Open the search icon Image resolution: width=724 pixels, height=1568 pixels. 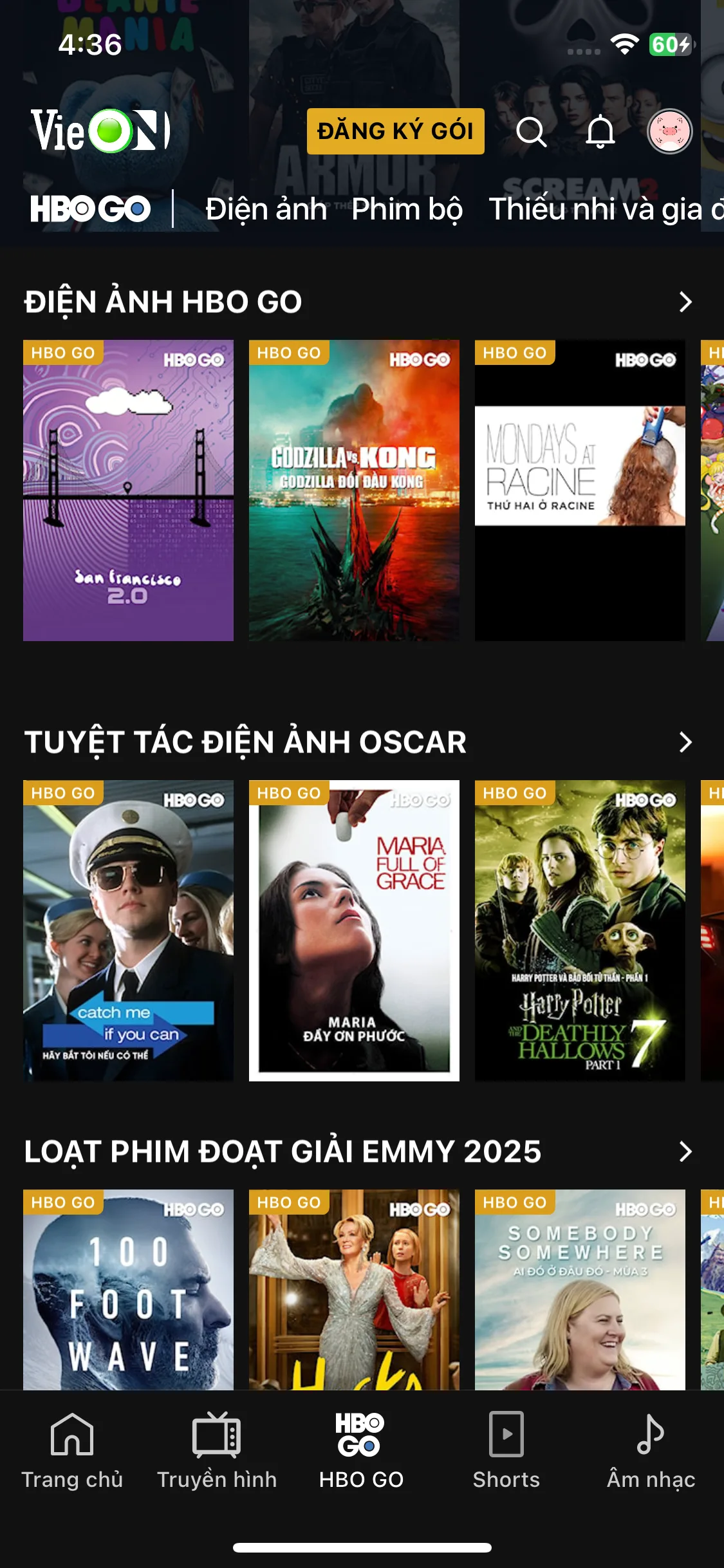[531, 132]
